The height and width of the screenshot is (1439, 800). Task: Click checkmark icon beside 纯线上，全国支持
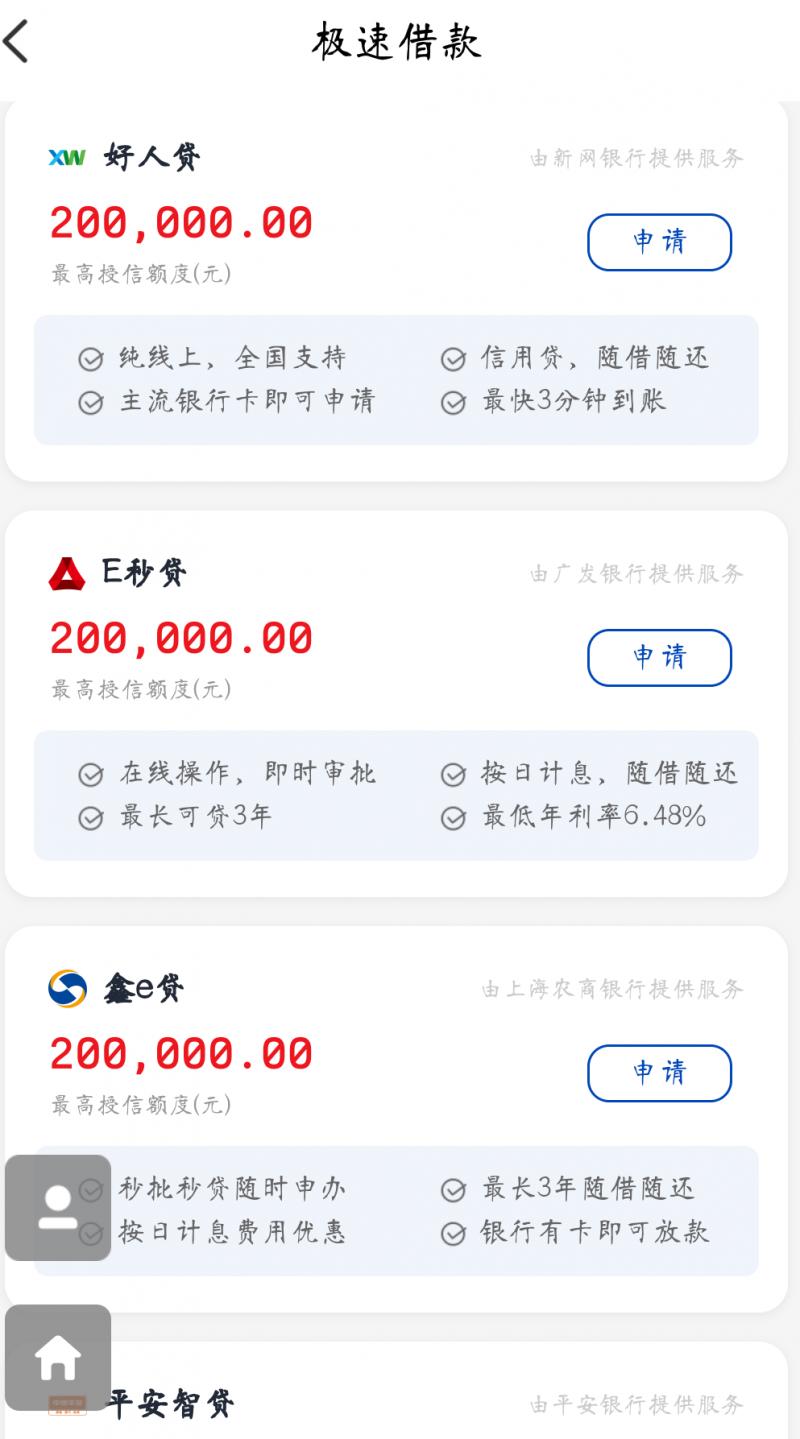point(90,357)
